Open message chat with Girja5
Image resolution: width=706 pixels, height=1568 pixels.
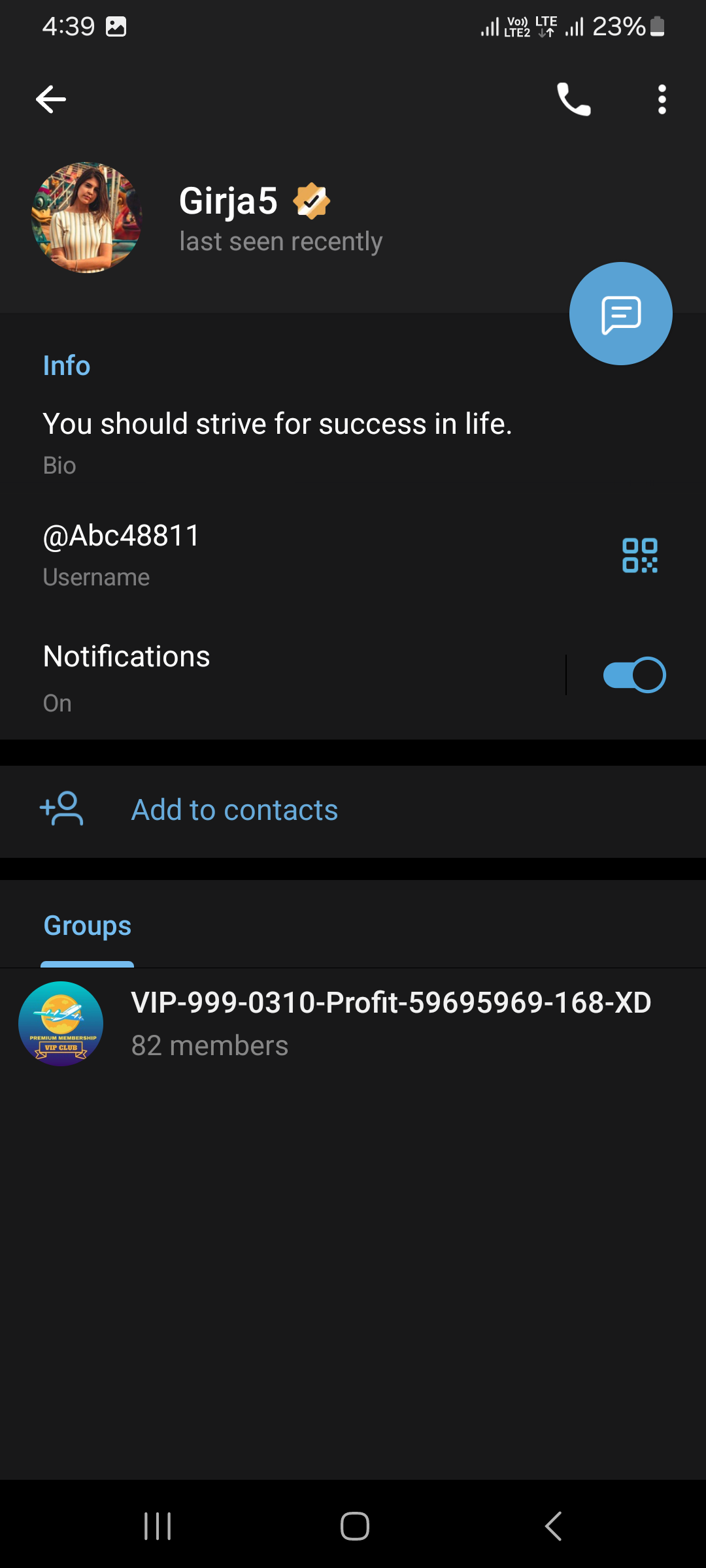click(620, 314)
